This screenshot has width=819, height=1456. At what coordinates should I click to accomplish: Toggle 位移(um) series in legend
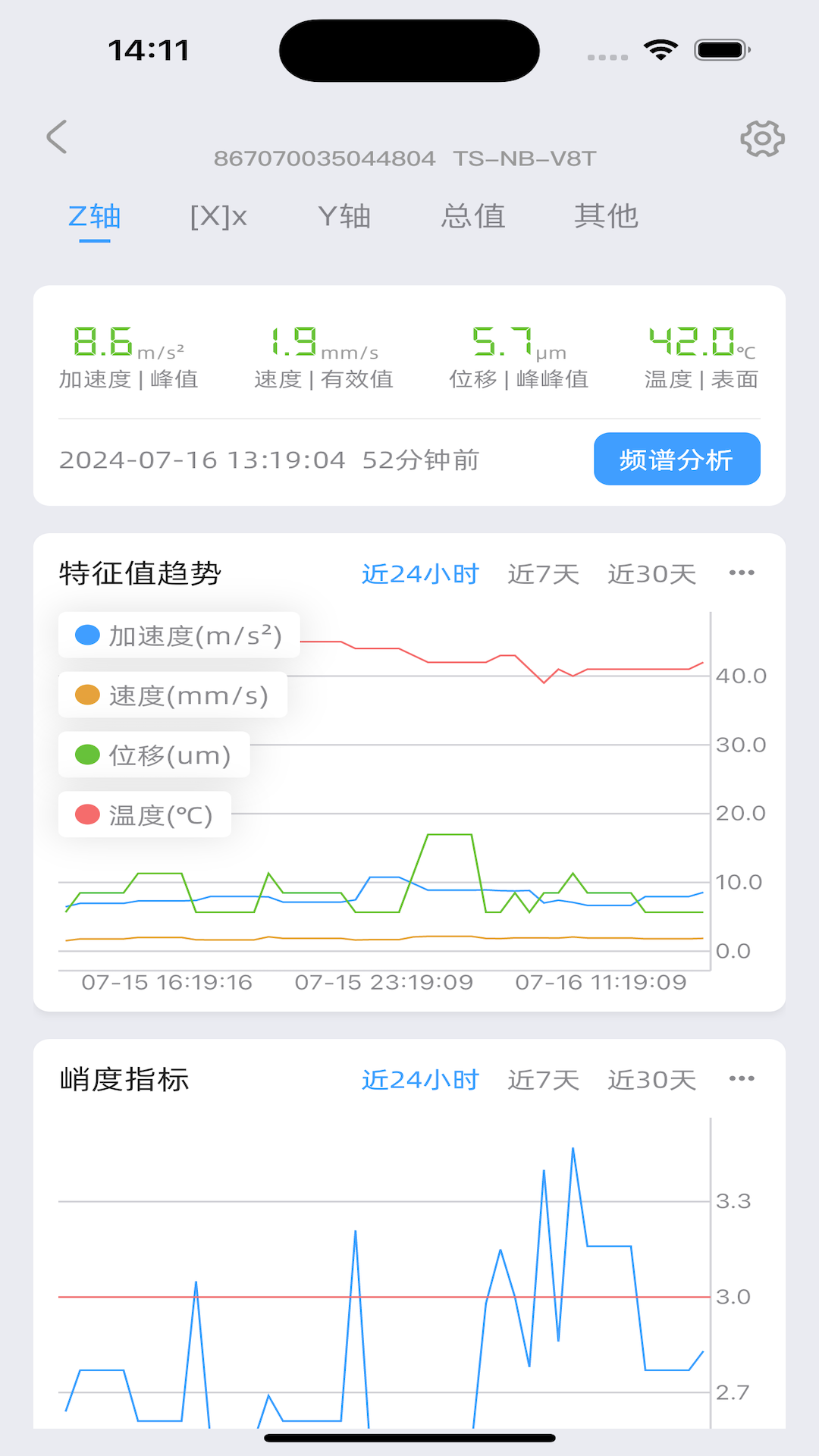(x=154, y=755)
